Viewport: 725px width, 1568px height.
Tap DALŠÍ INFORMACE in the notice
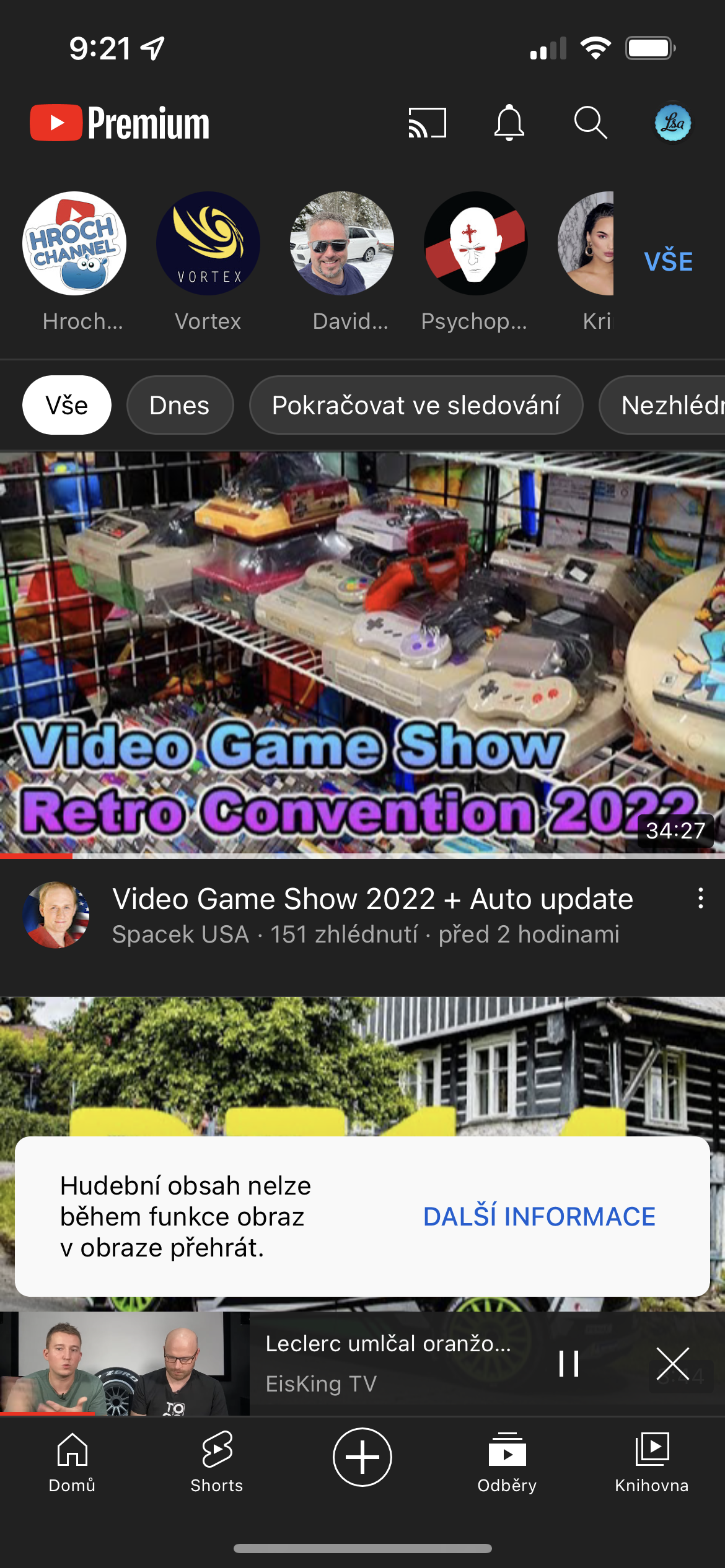[538, 1216]
